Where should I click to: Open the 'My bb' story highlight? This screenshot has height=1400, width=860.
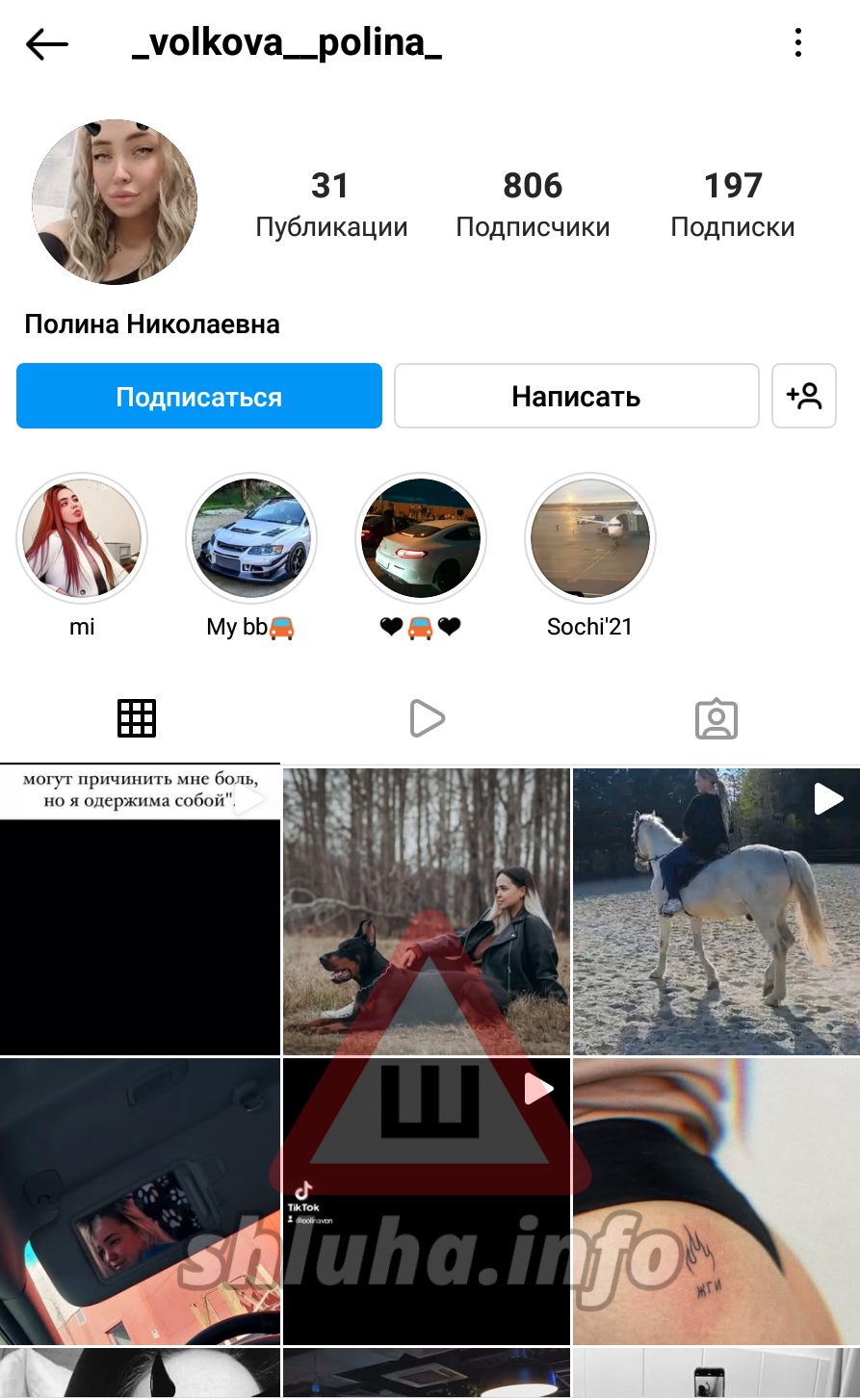tap(250, 538)
